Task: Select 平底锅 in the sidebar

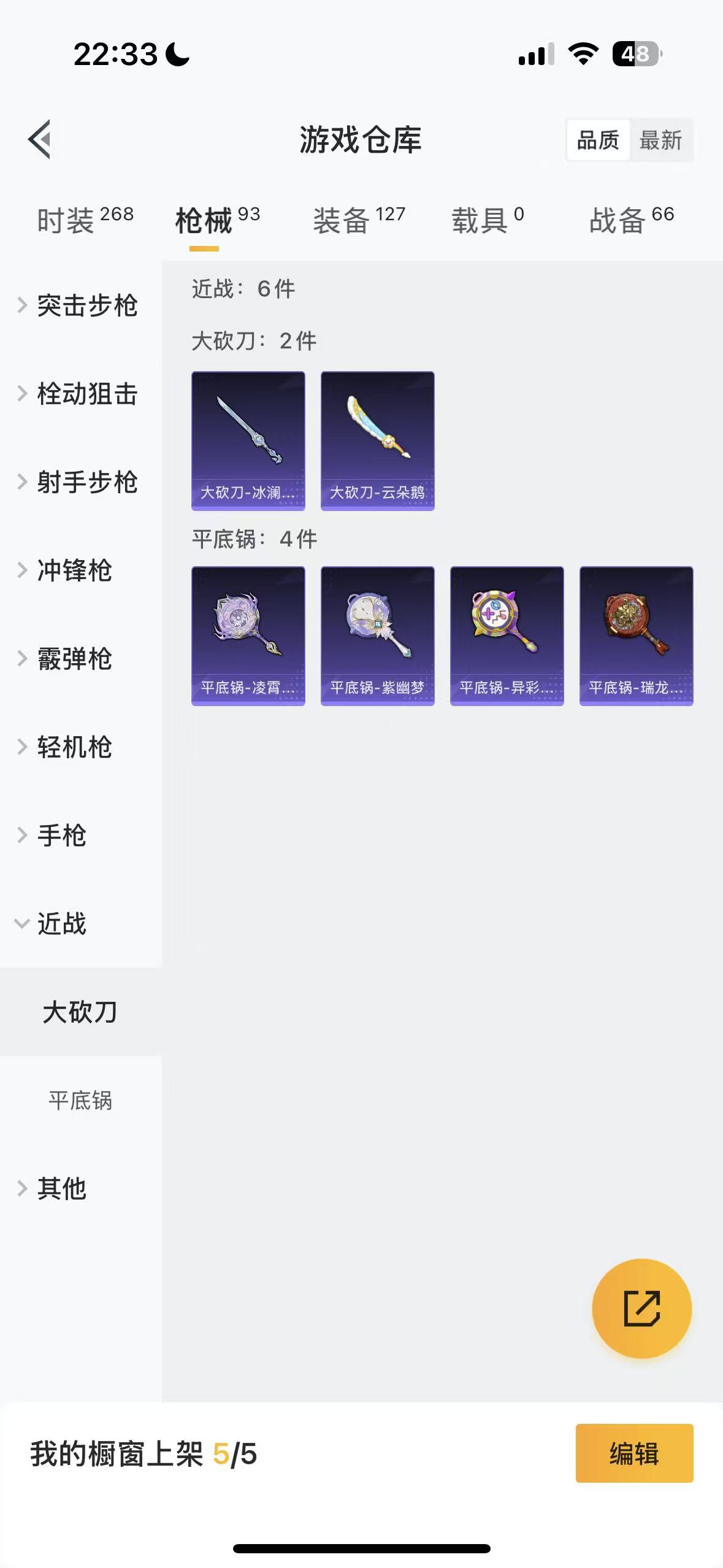Action: pos(80,1101)
